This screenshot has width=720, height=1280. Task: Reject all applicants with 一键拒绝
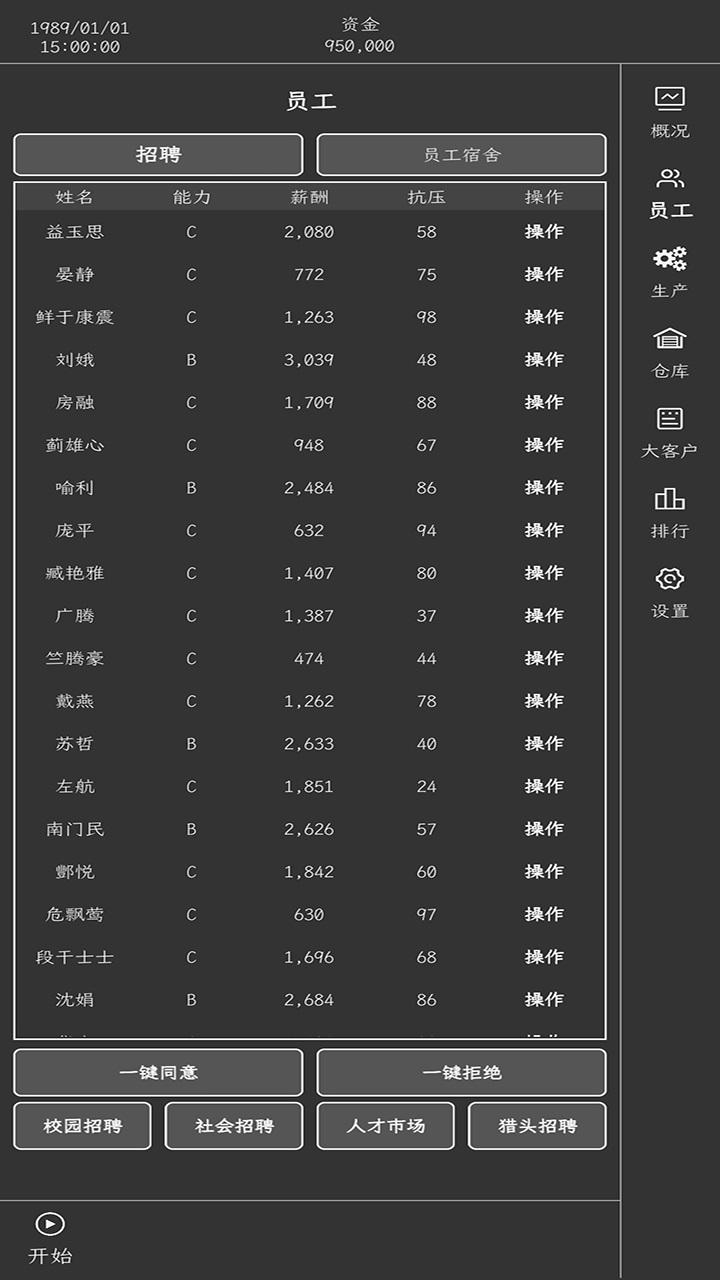[462, 1072]
